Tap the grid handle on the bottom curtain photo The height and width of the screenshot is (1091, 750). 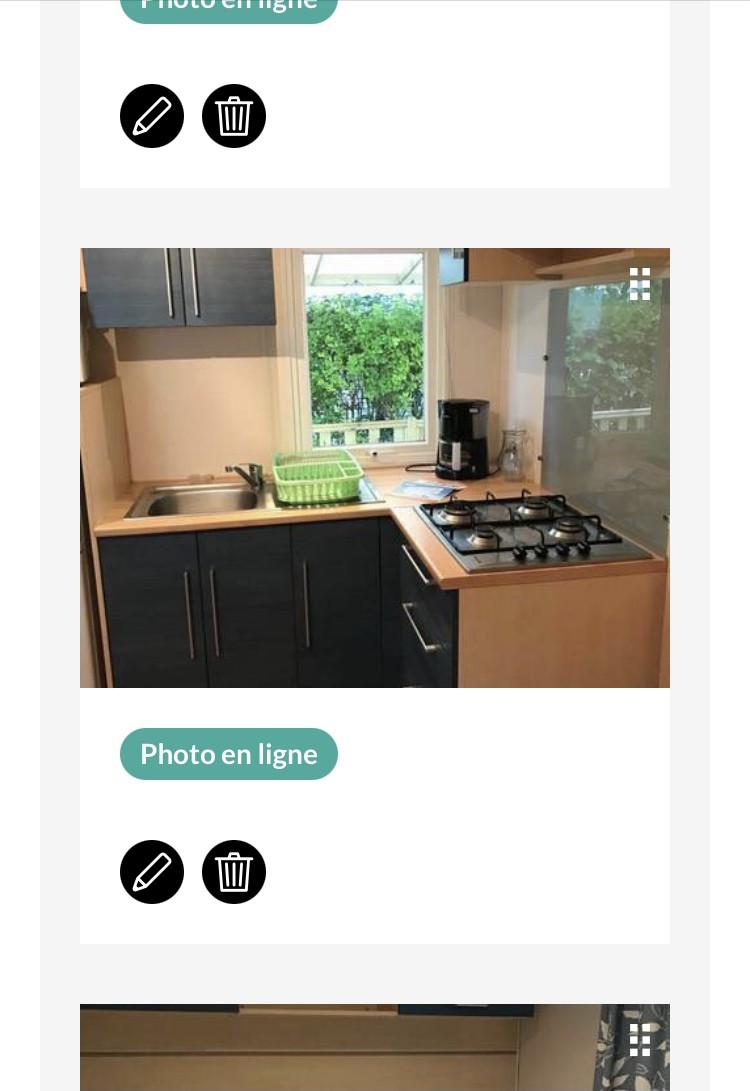point(640,1040)
